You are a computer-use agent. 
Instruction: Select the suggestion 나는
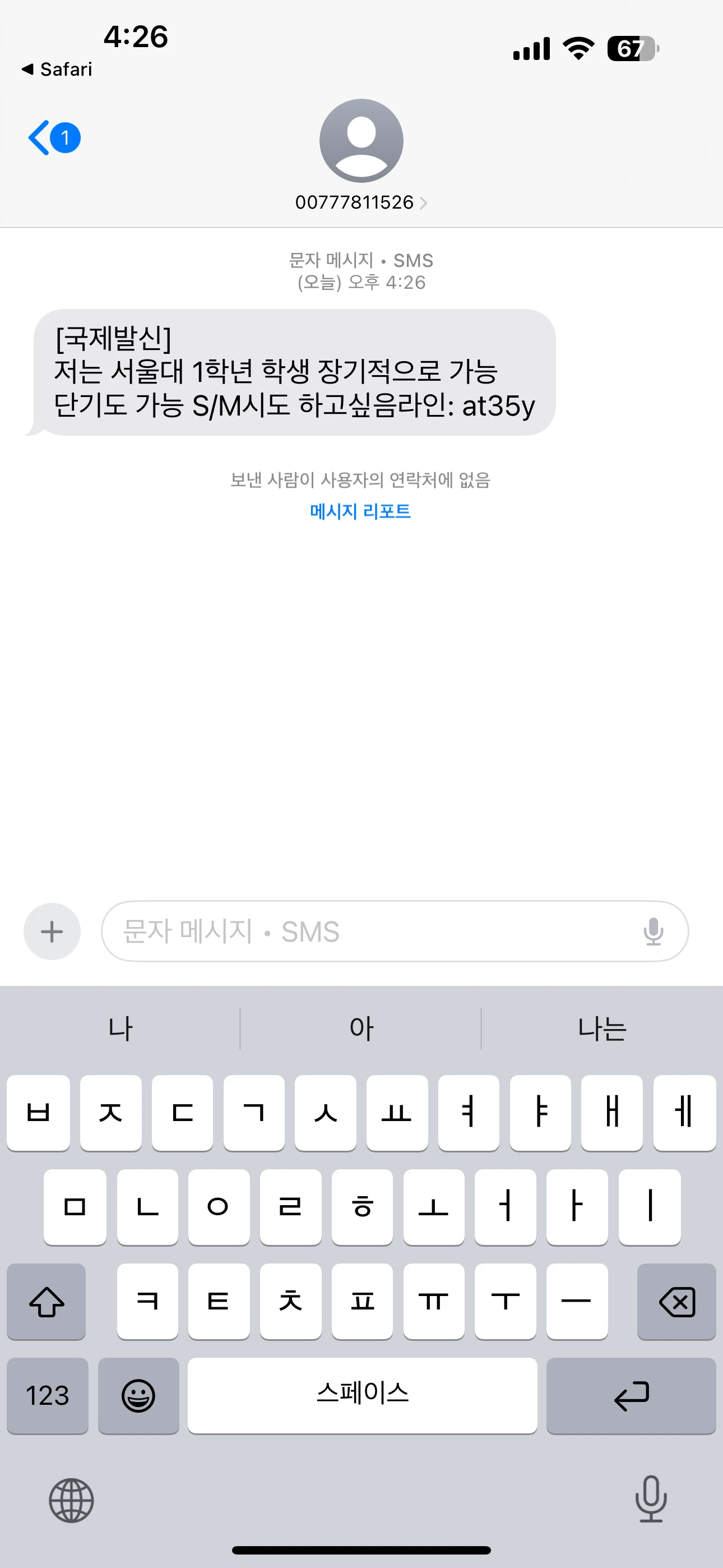601,1029
